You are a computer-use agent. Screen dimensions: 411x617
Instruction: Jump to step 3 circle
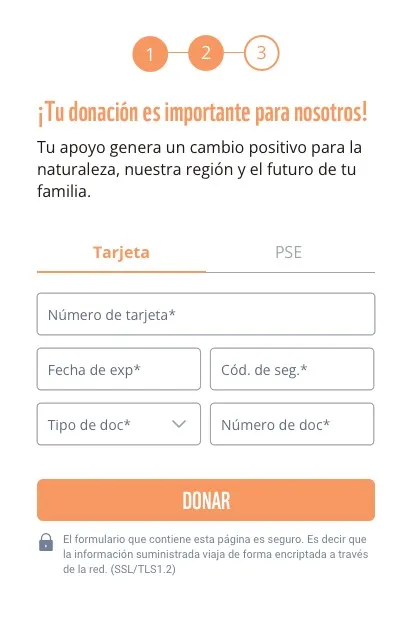261,53
